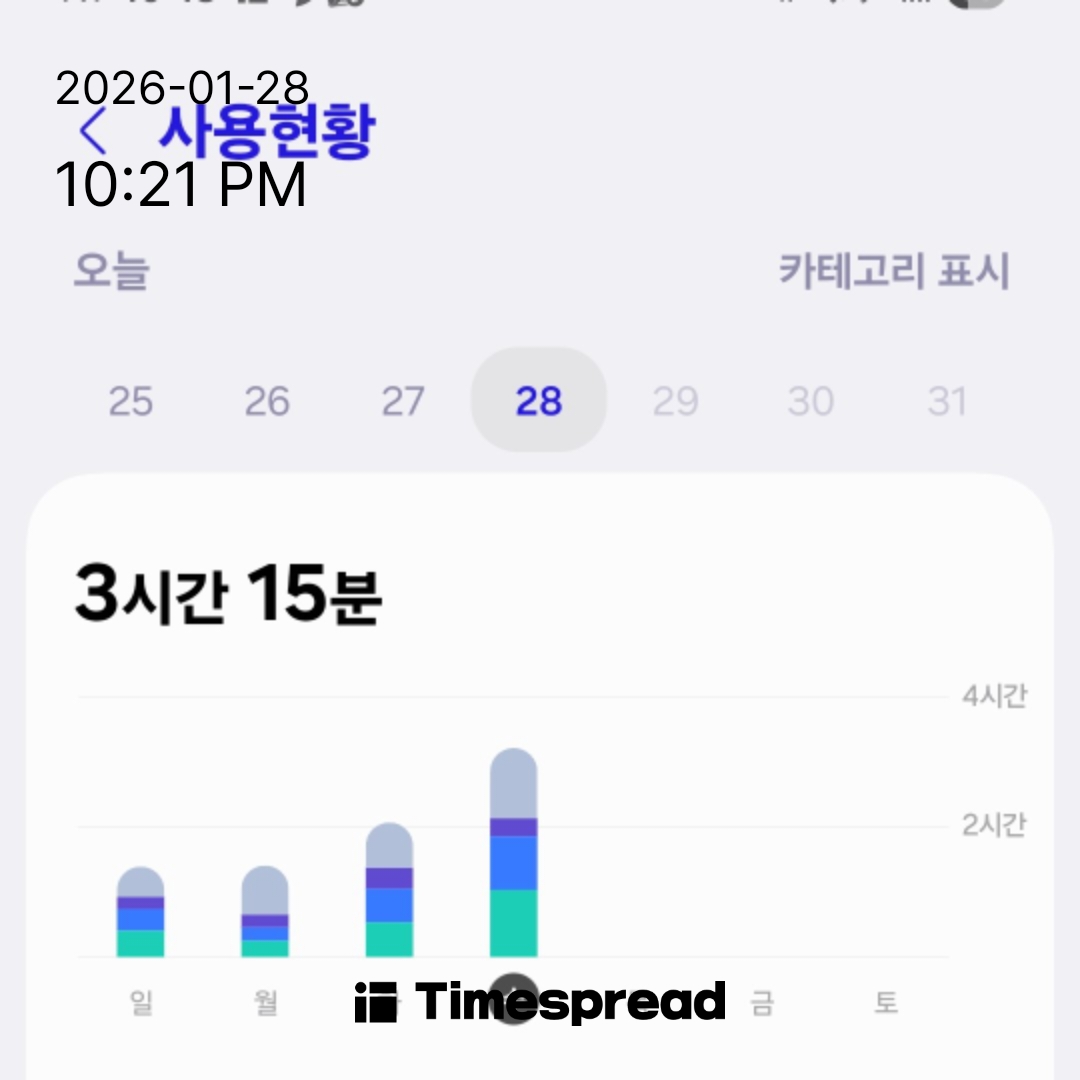Switch to date 26
The image size is (1080, 1080).
tap(267, 402)
